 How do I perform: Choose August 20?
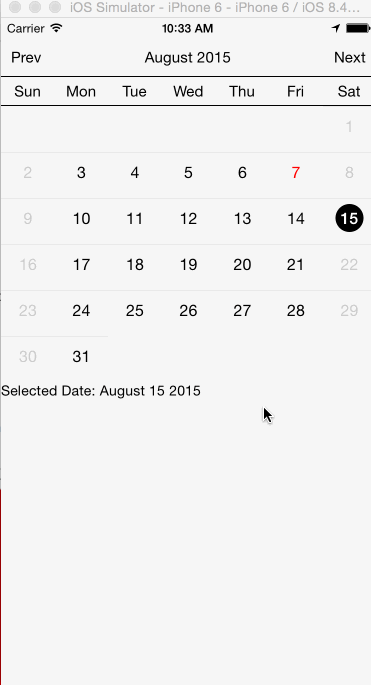click(242, 265)
